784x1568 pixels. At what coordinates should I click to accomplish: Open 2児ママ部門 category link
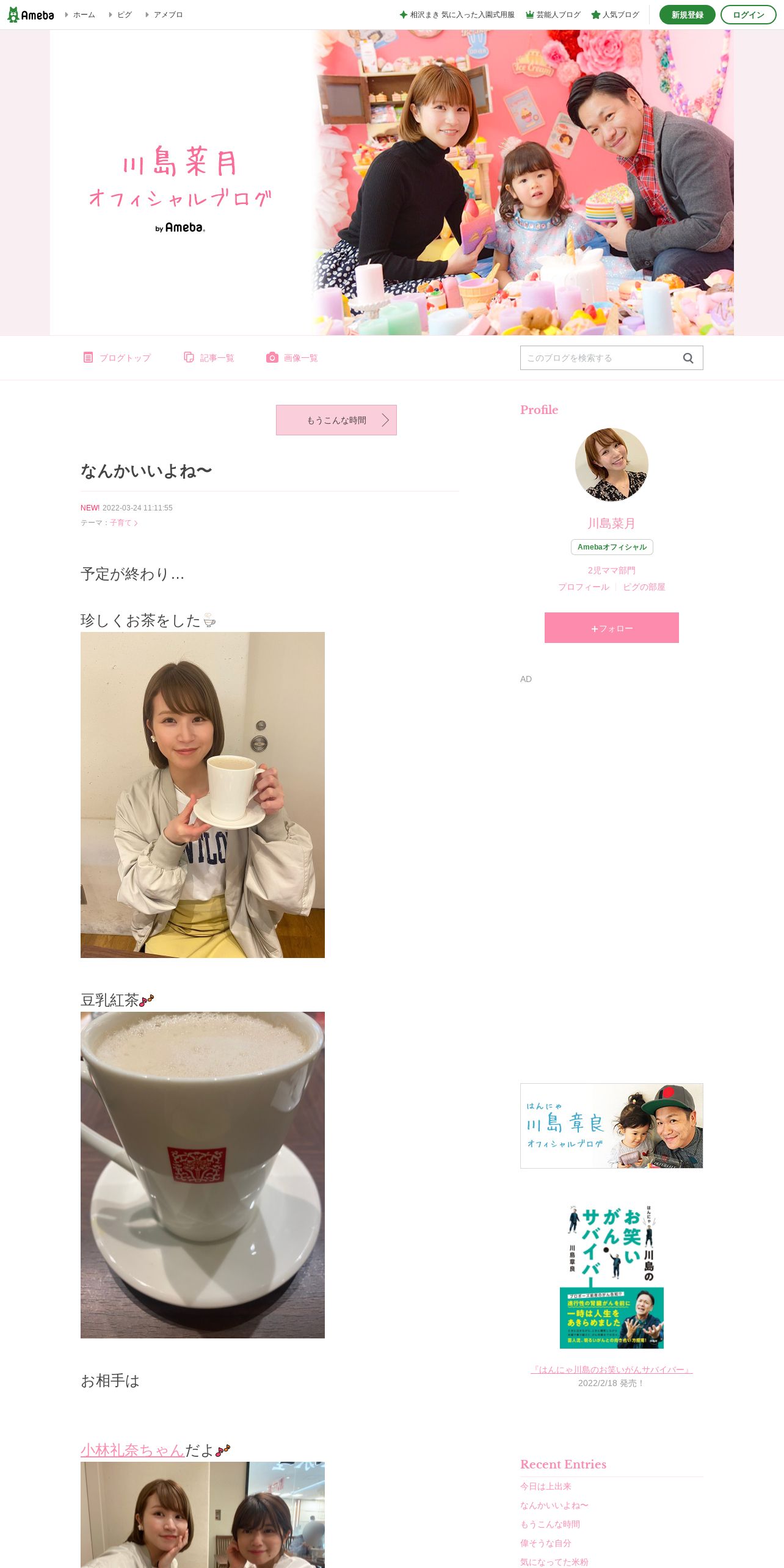pos(612,570)
